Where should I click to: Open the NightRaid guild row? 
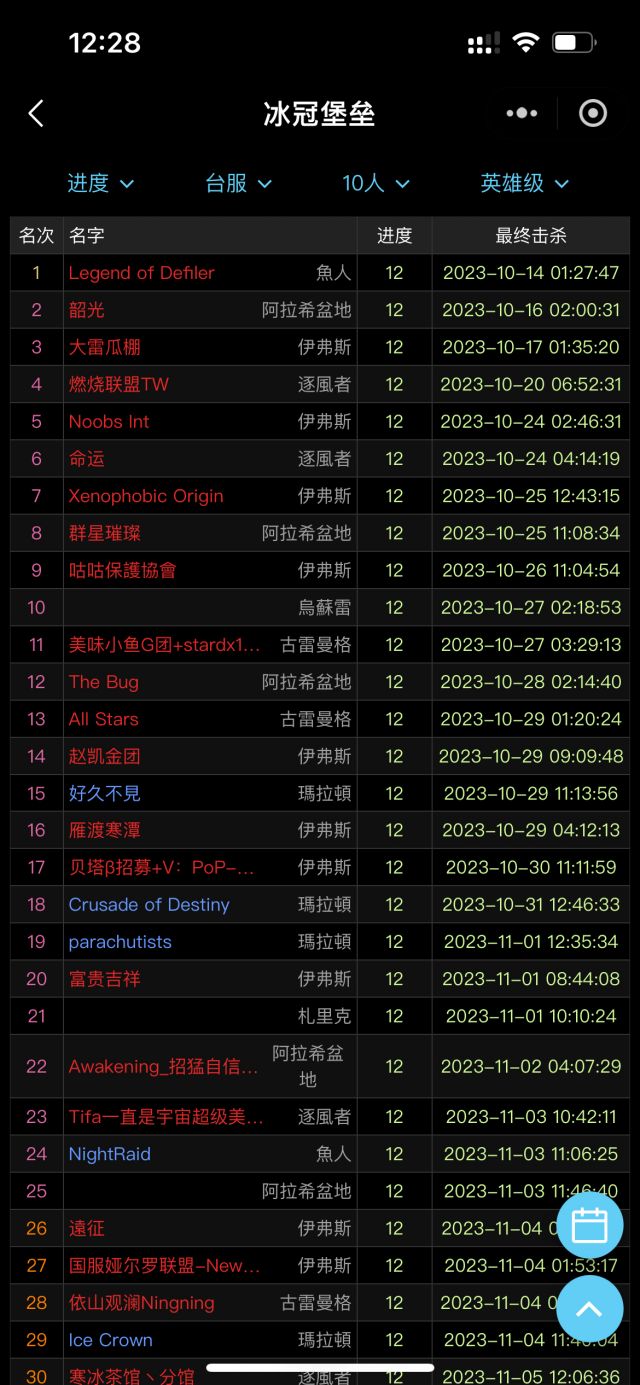click(x=110, y=1154)
